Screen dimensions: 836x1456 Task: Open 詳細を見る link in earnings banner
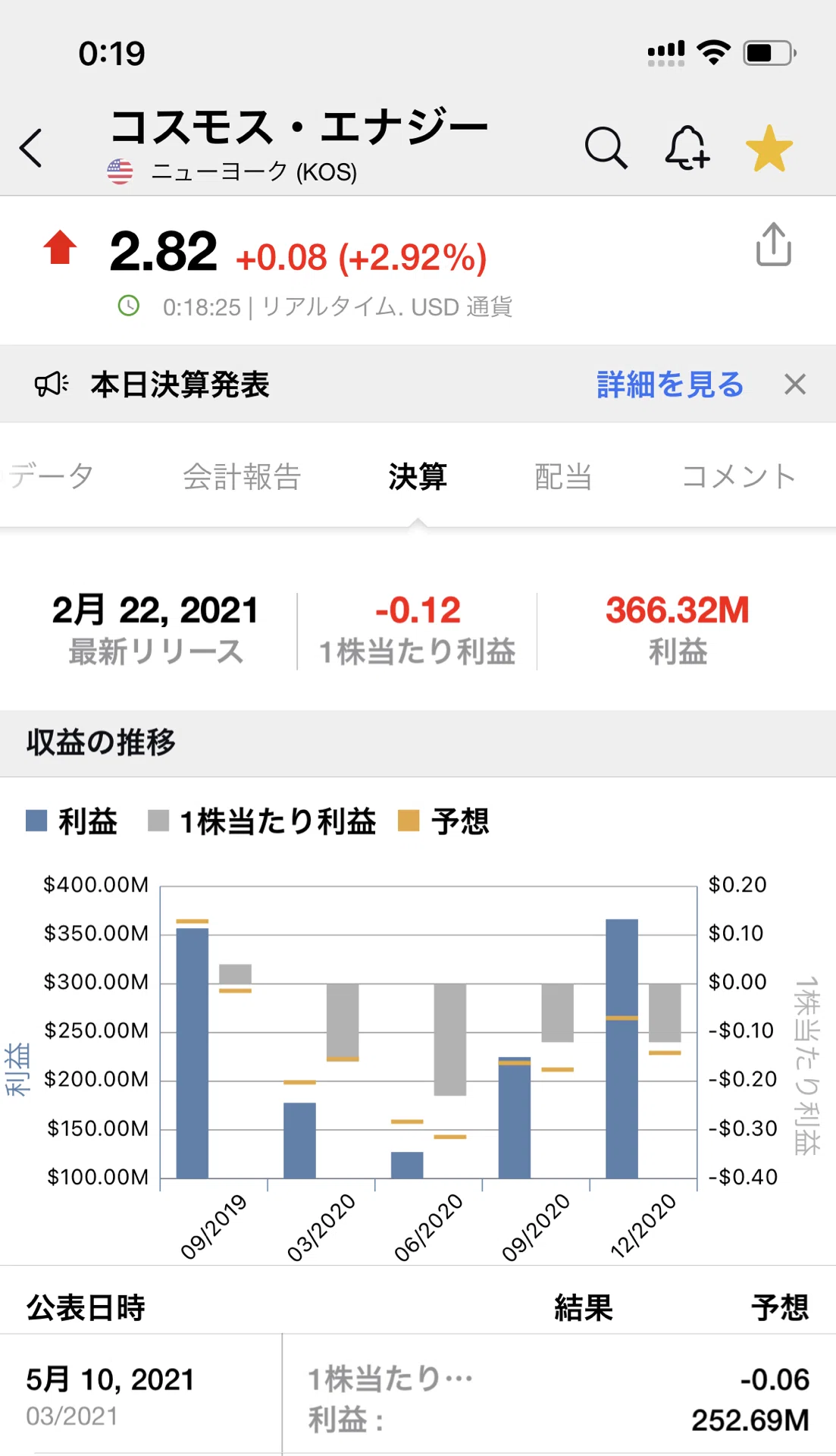pyautogui.click(x=670, y=384)
